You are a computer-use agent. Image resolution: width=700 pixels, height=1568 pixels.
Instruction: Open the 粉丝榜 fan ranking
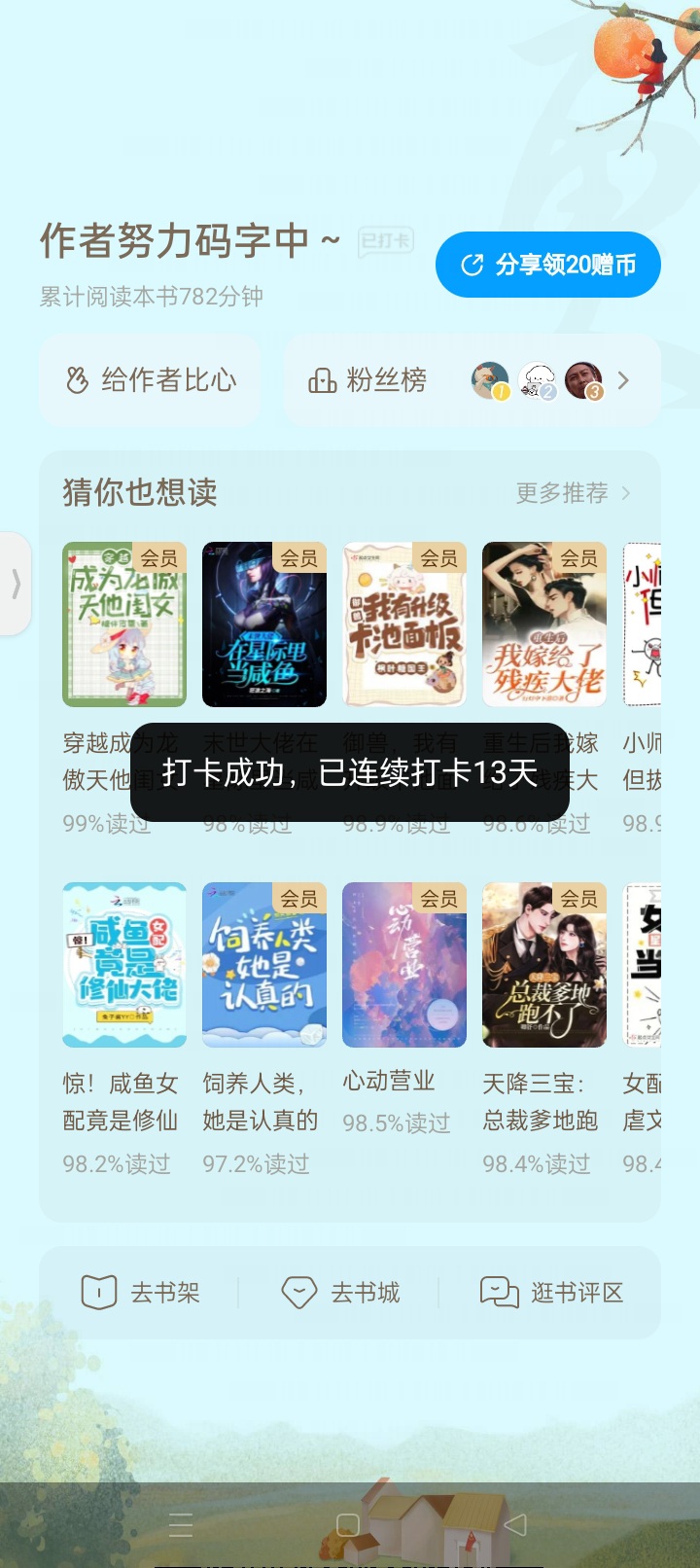[x=472, y=379]
